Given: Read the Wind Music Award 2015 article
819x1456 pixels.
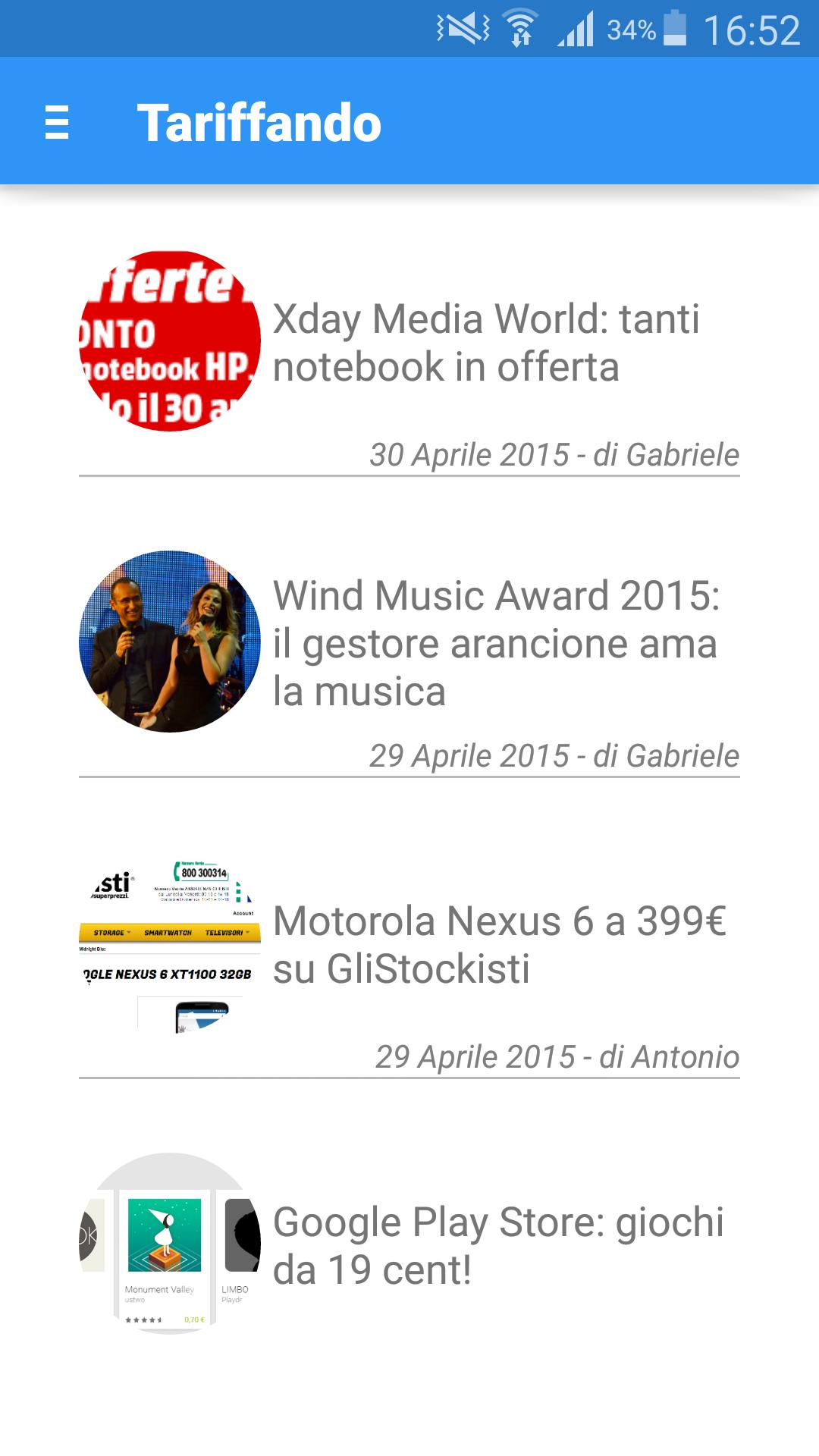Looking at the screenshot, I should (x=496, y=643).
